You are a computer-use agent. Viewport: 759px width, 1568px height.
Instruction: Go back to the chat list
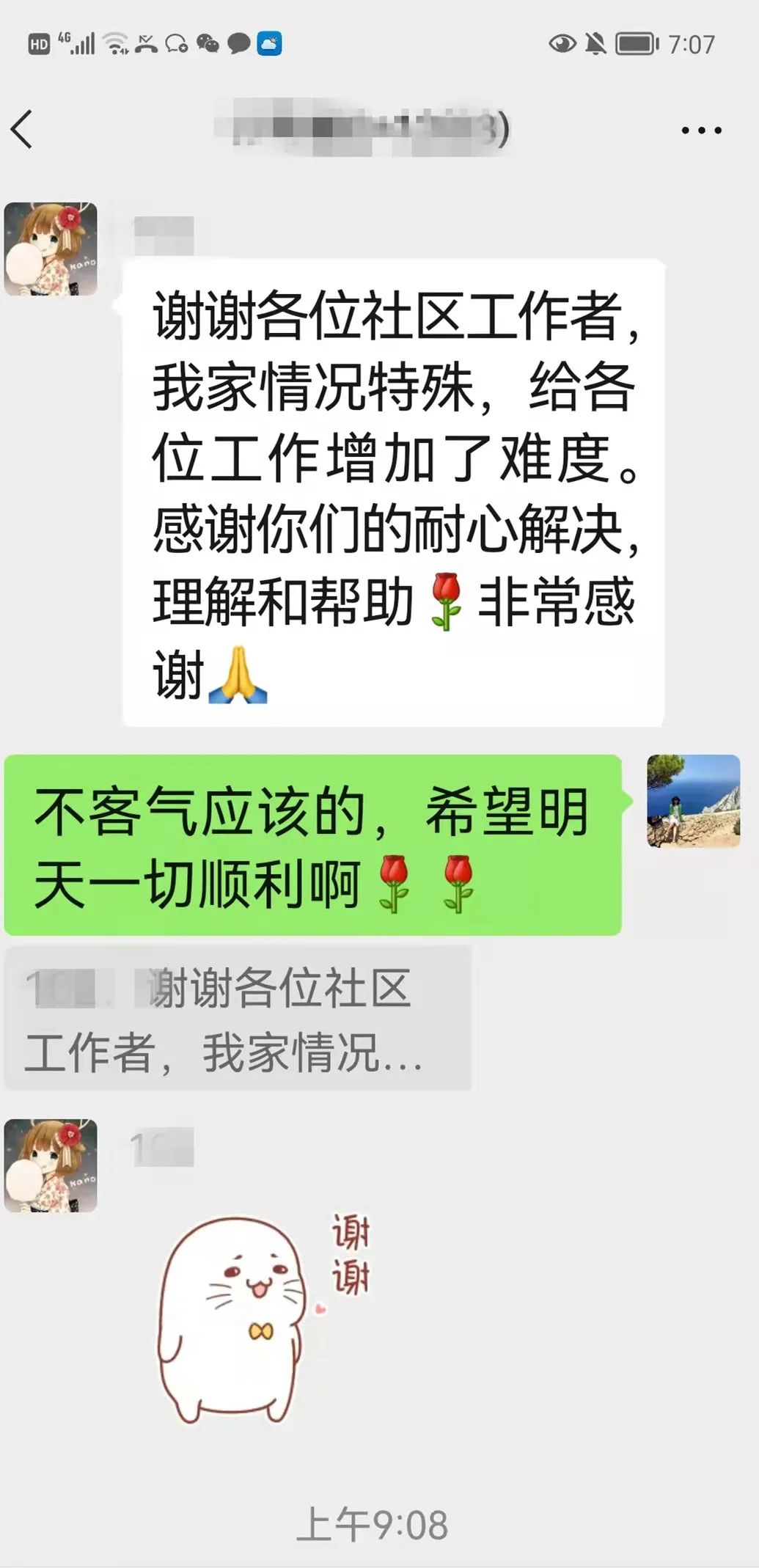click(22, 129)
